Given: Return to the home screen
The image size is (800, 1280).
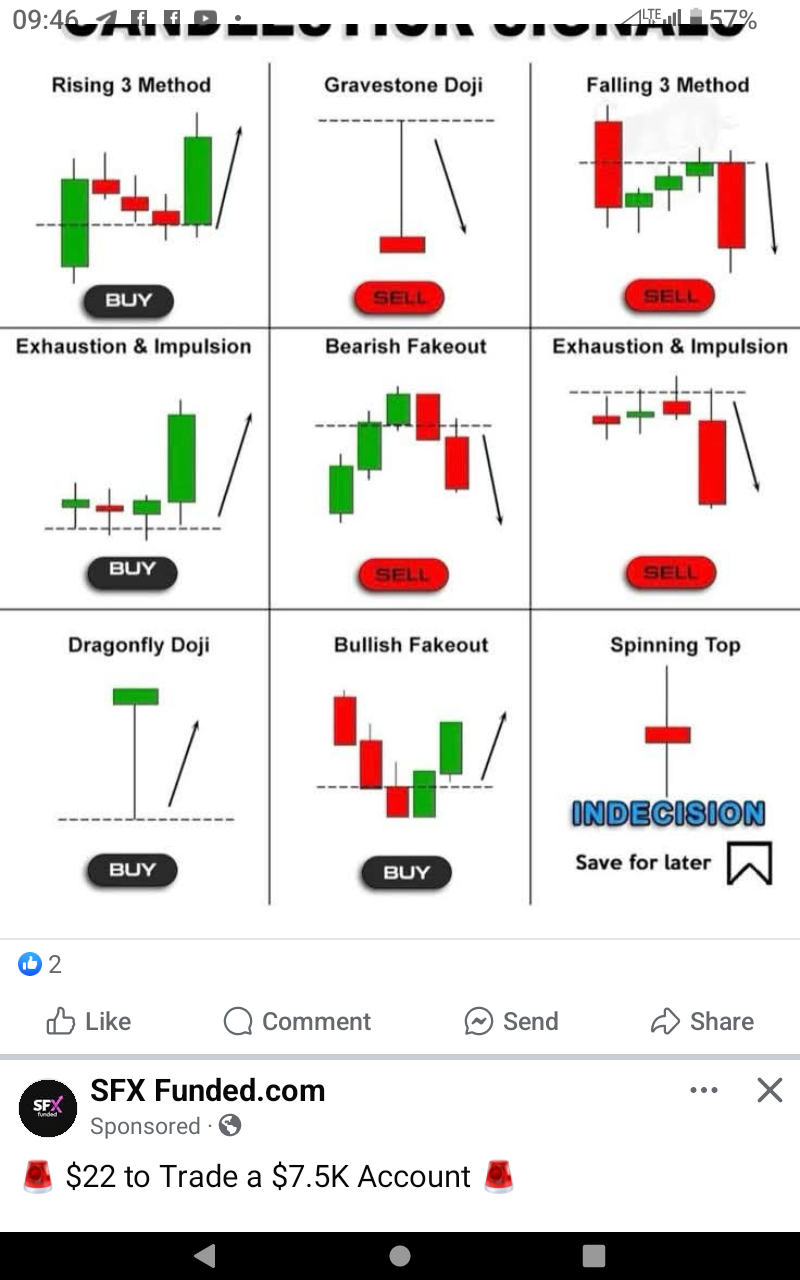Looking at the screenshot, I should [400, 1255].
